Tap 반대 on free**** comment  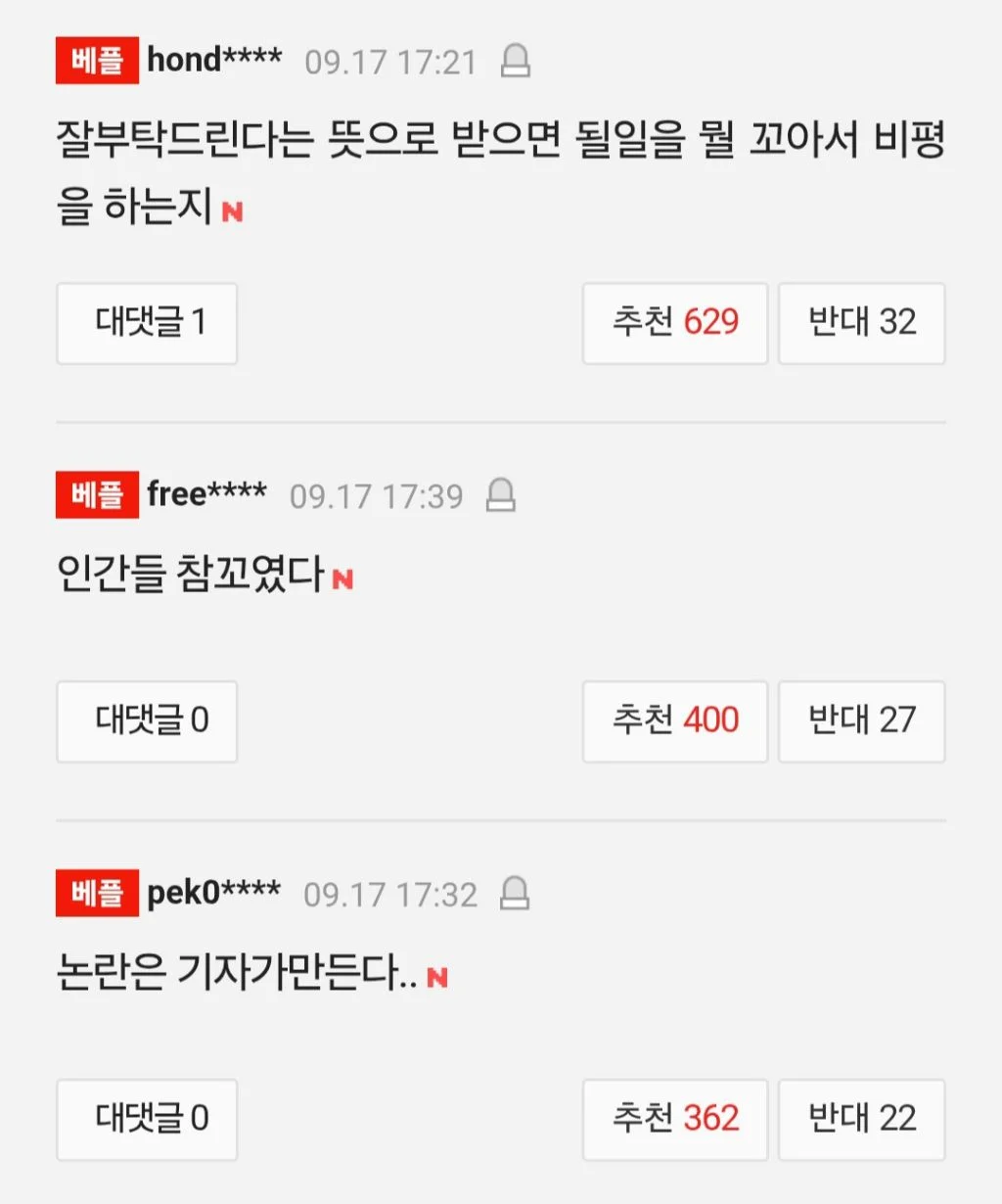tap(862, 722)
